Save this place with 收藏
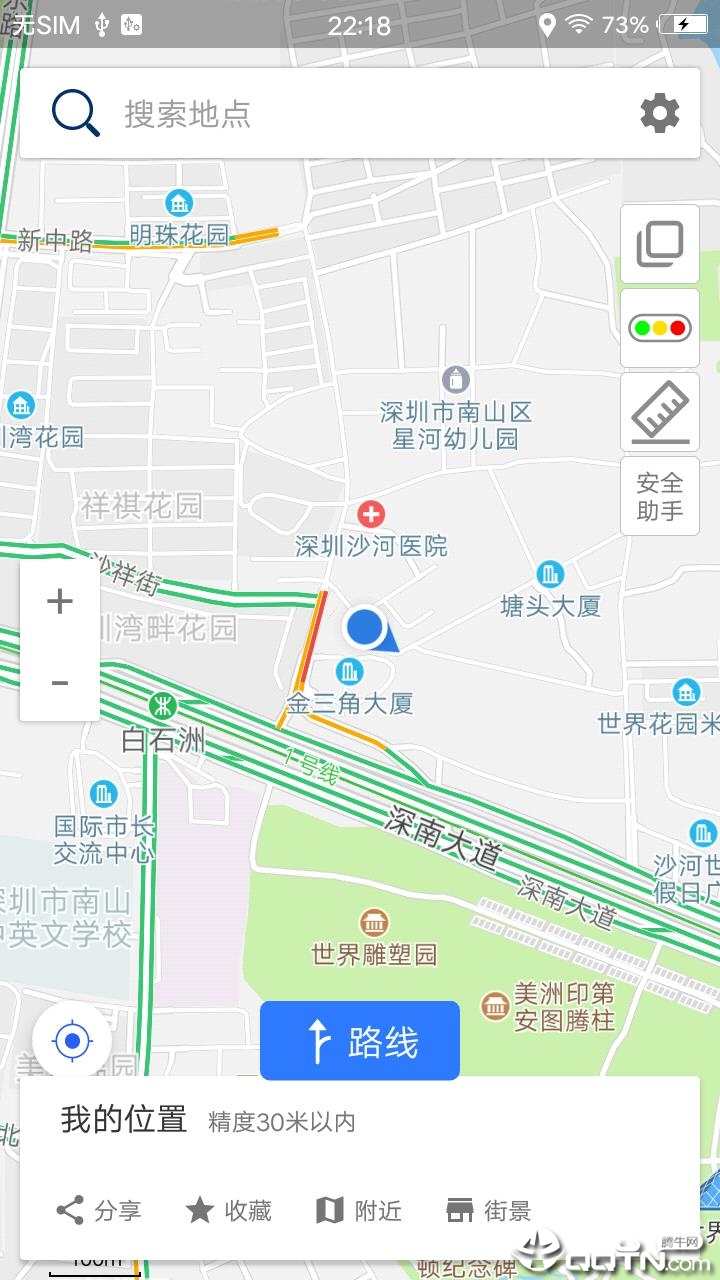 [x=229, y=1211]
